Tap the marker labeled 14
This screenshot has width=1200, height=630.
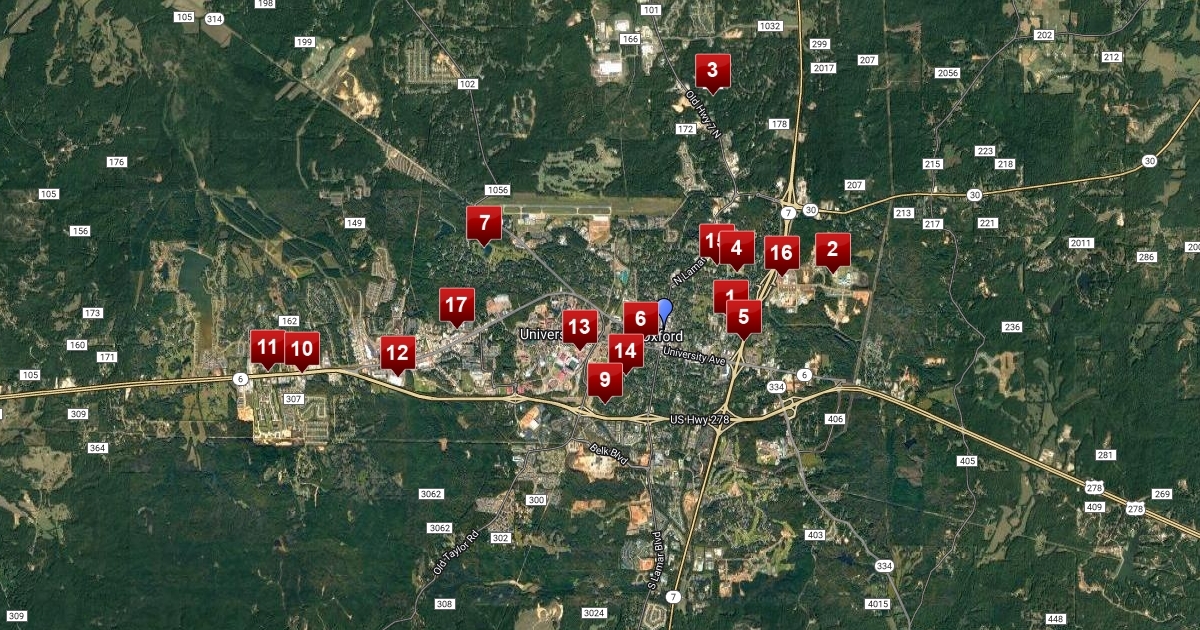coord(626,350)
